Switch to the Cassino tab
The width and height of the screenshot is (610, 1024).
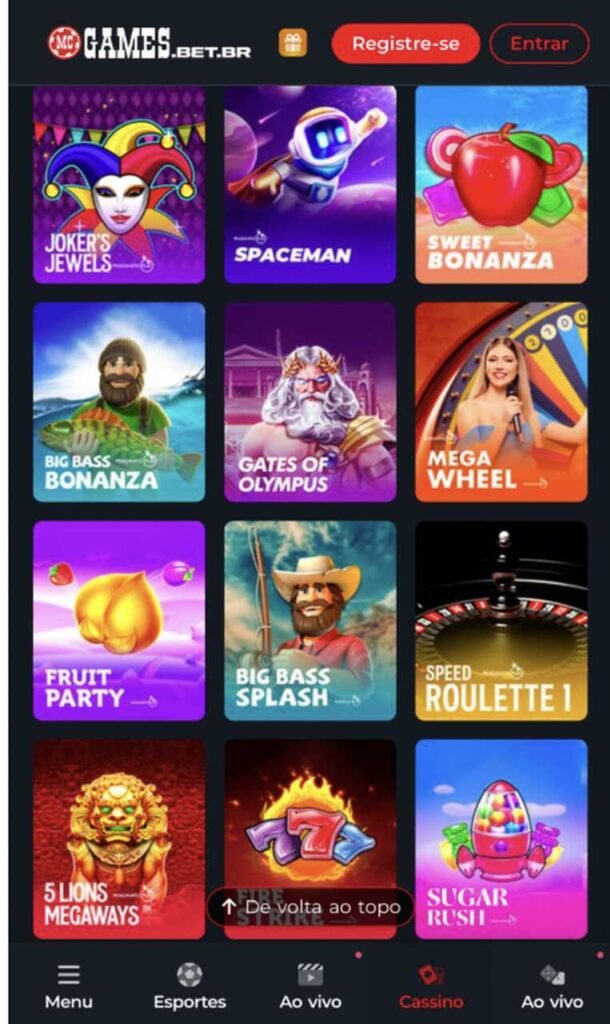point(431,985)
